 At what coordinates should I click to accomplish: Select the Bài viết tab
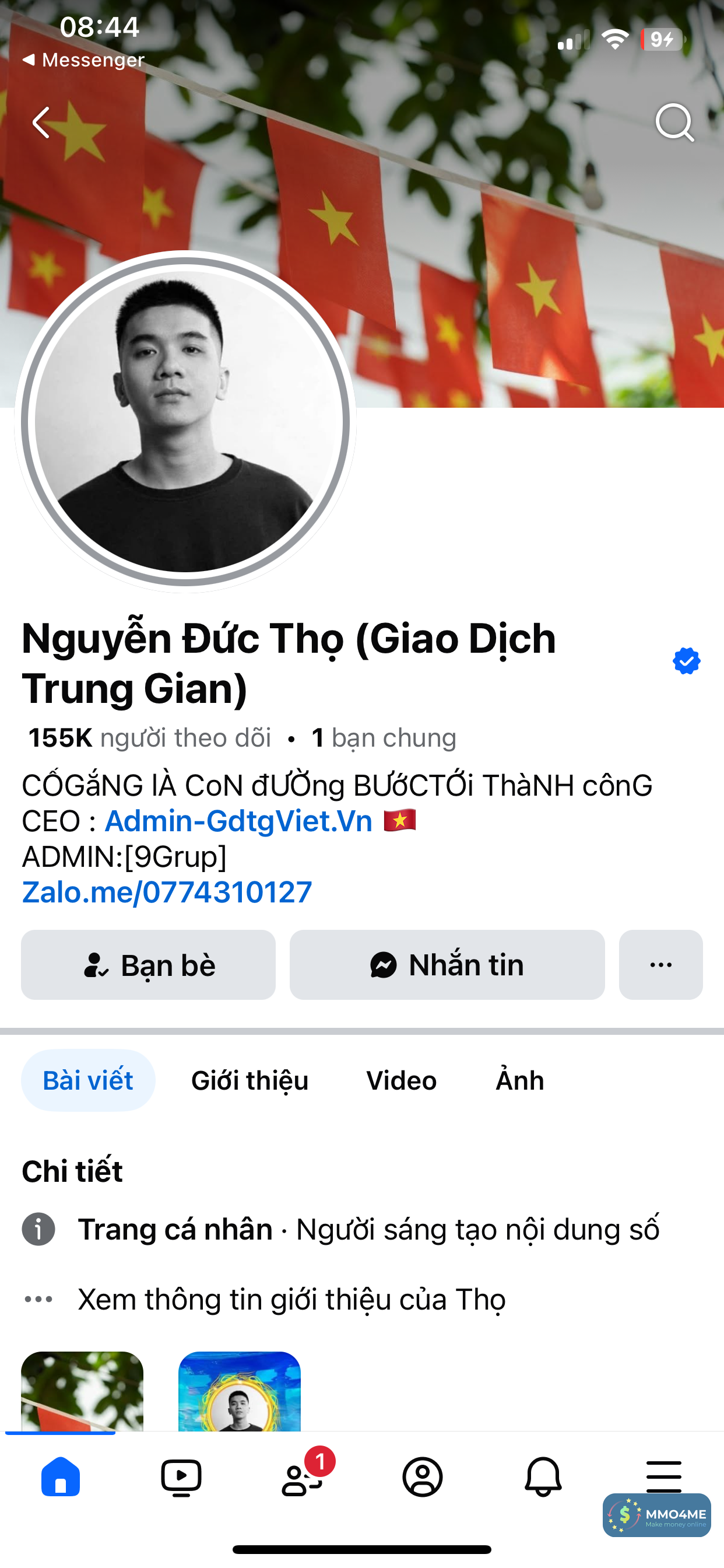click(x=88, y=1080)
